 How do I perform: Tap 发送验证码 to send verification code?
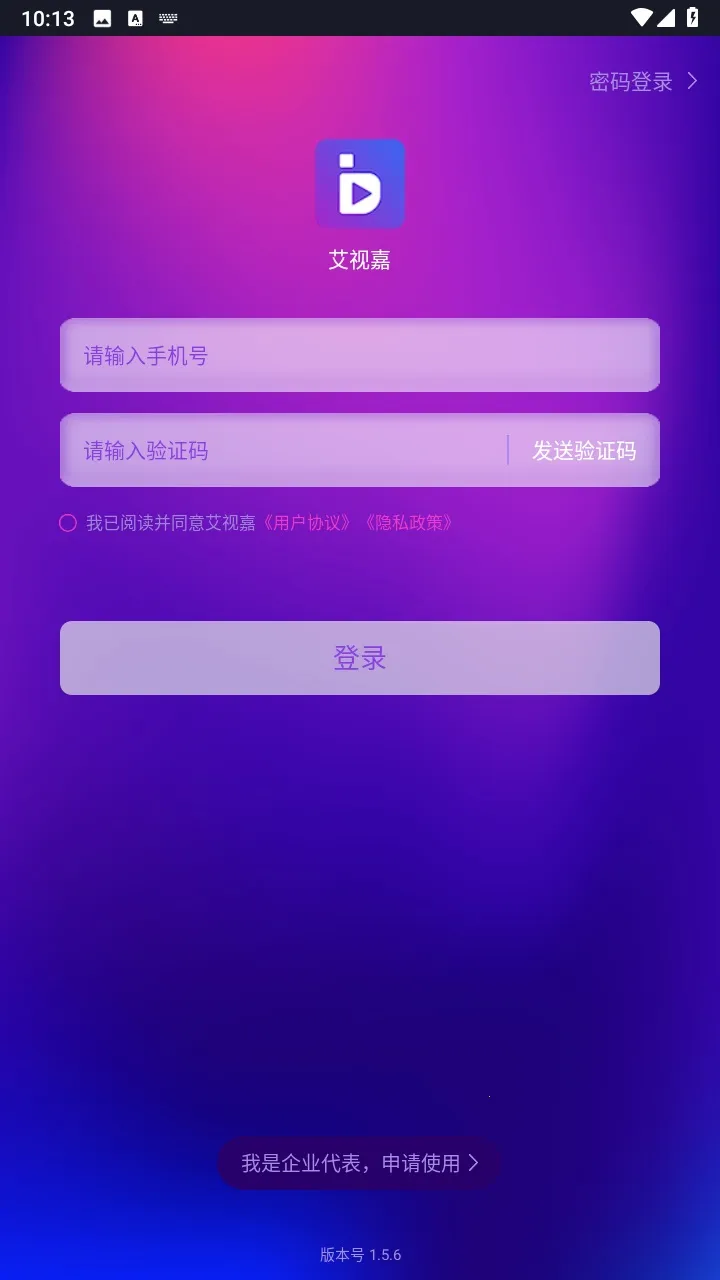pyautogui.click(x=585, y=450)
